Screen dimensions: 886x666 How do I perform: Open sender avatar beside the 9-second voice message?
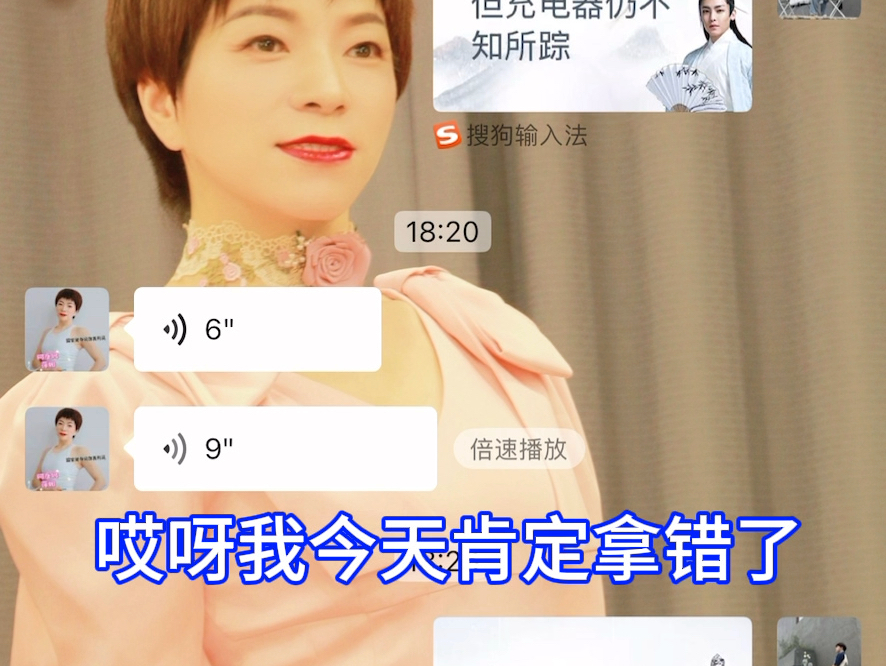pos(67,449)
